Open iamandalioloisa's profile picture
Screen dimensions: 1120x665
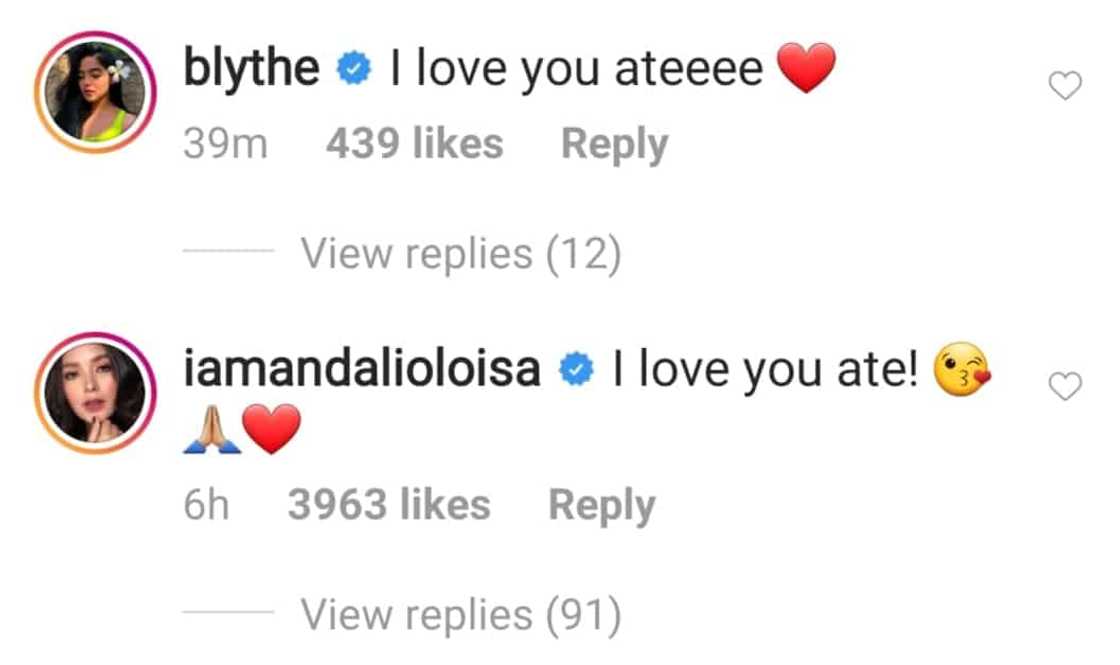coord(96,393)
